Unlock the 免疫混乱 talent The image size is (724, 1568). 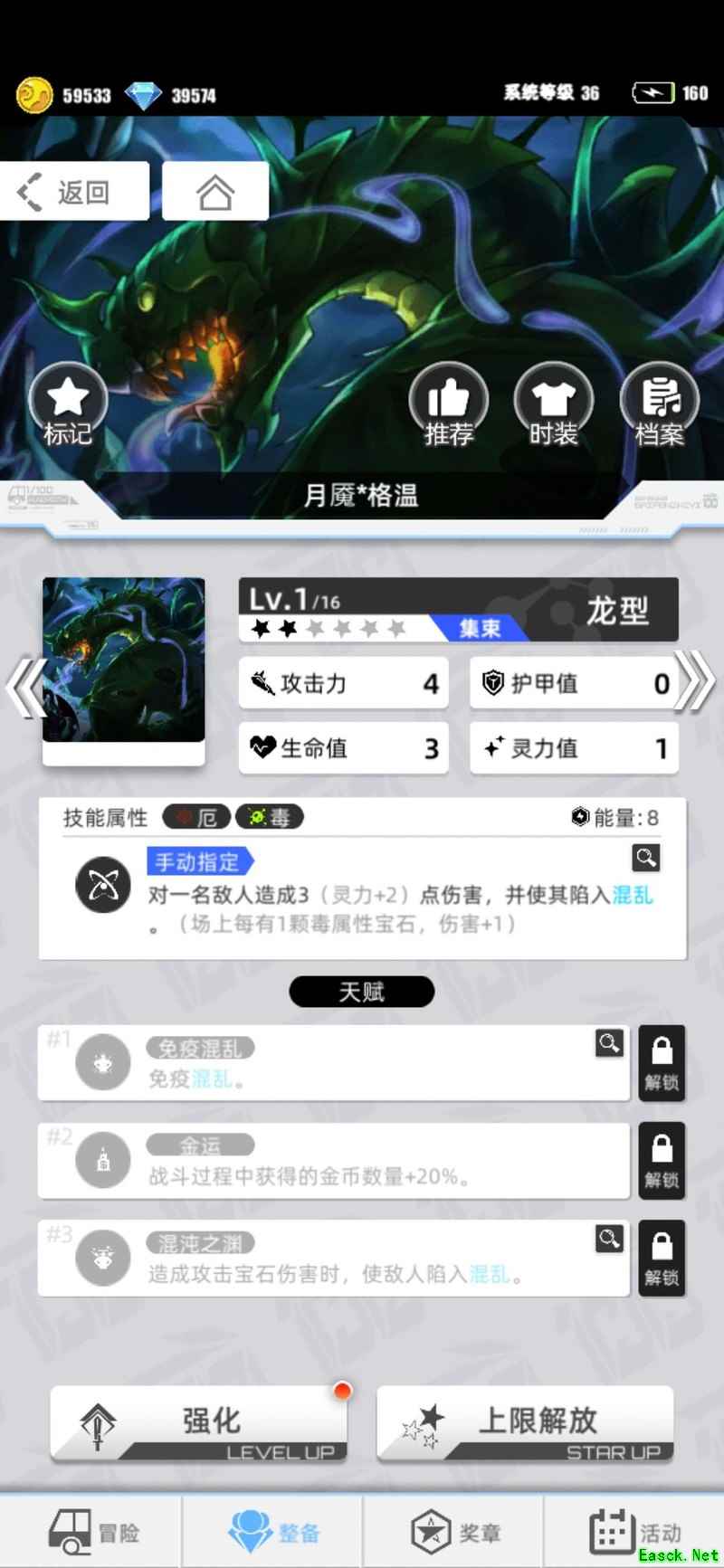(662, 1063)
